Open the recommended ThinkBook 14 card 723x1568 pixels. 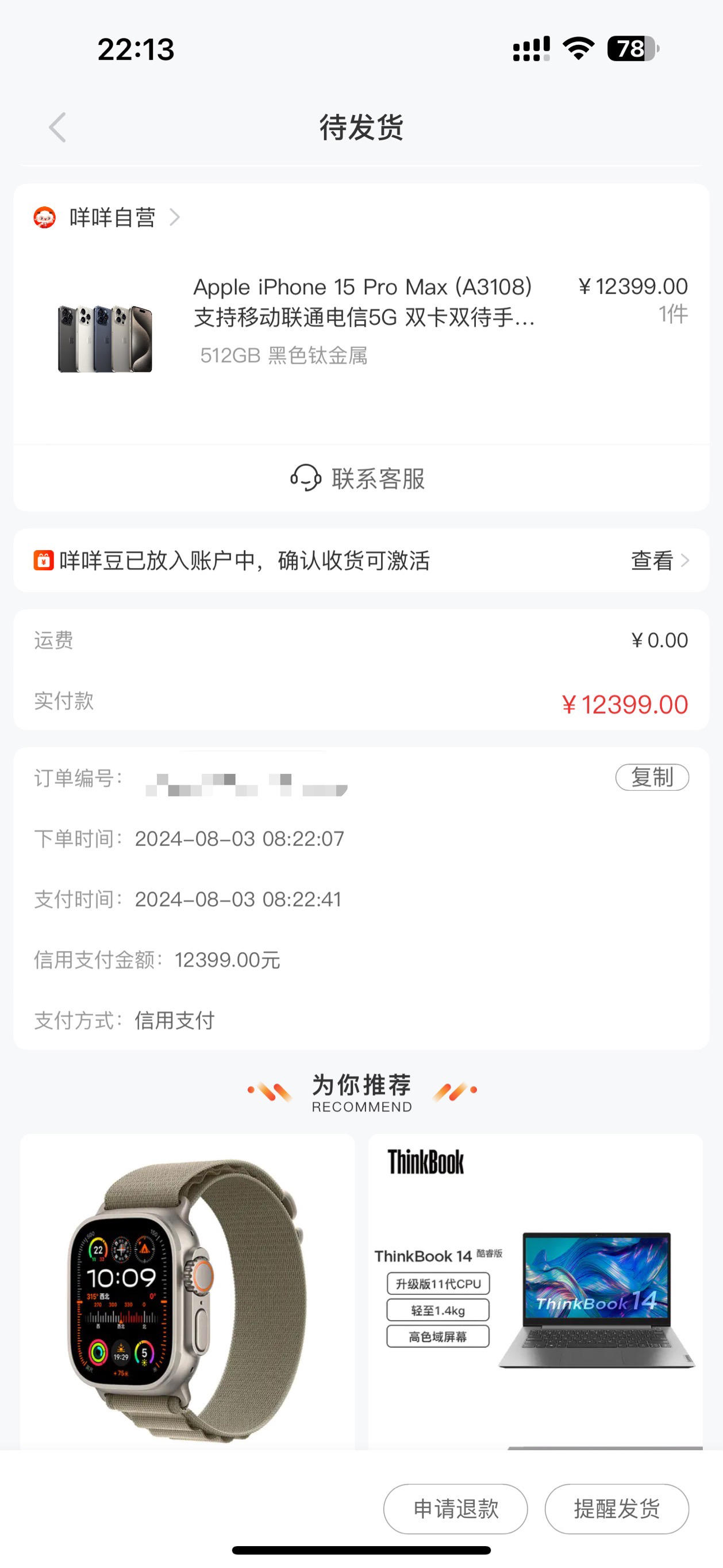(536, 1291)
